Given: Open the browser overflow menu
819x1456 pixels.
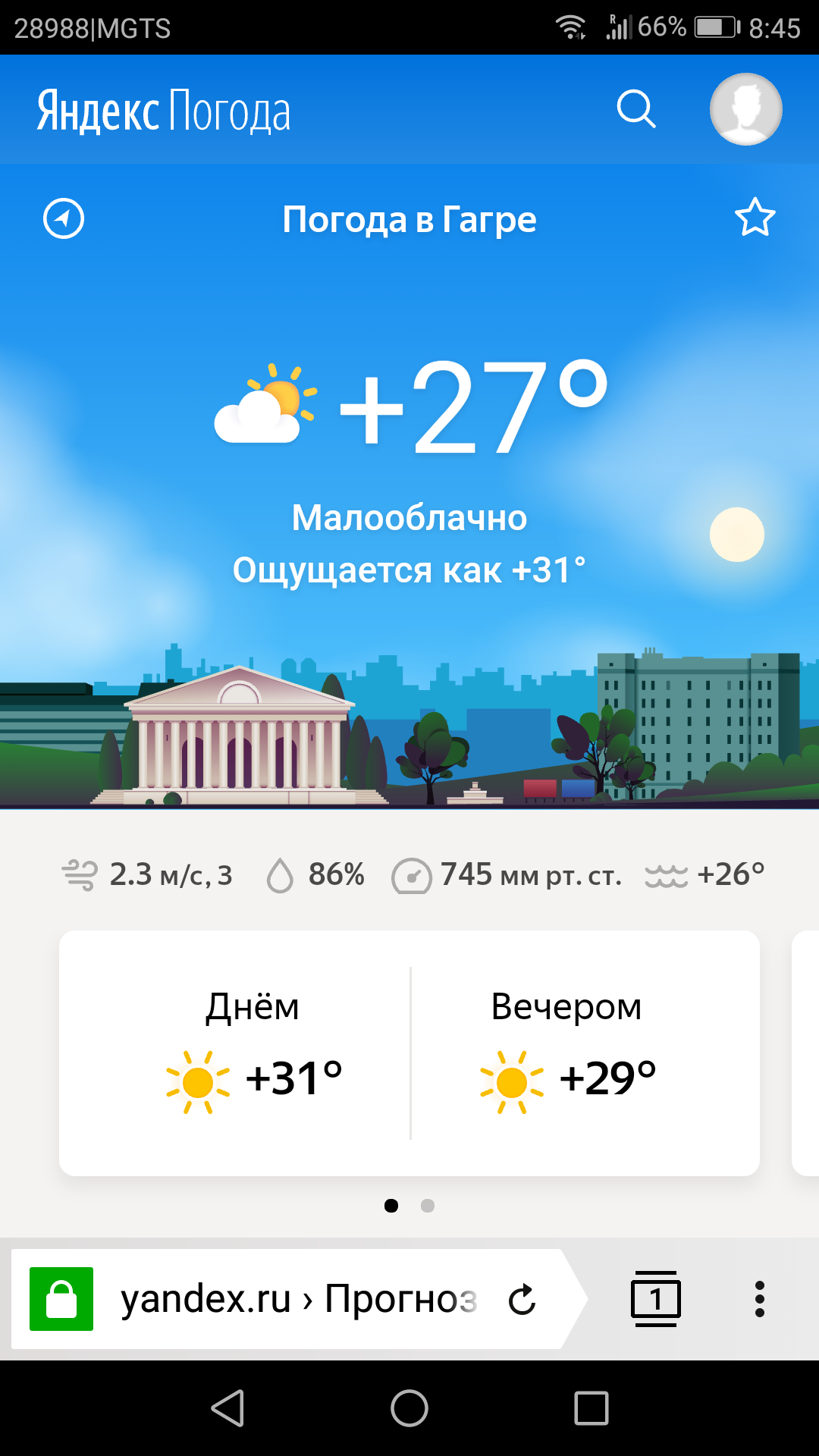Looking at the screenshot, I should pos(759,1299).
